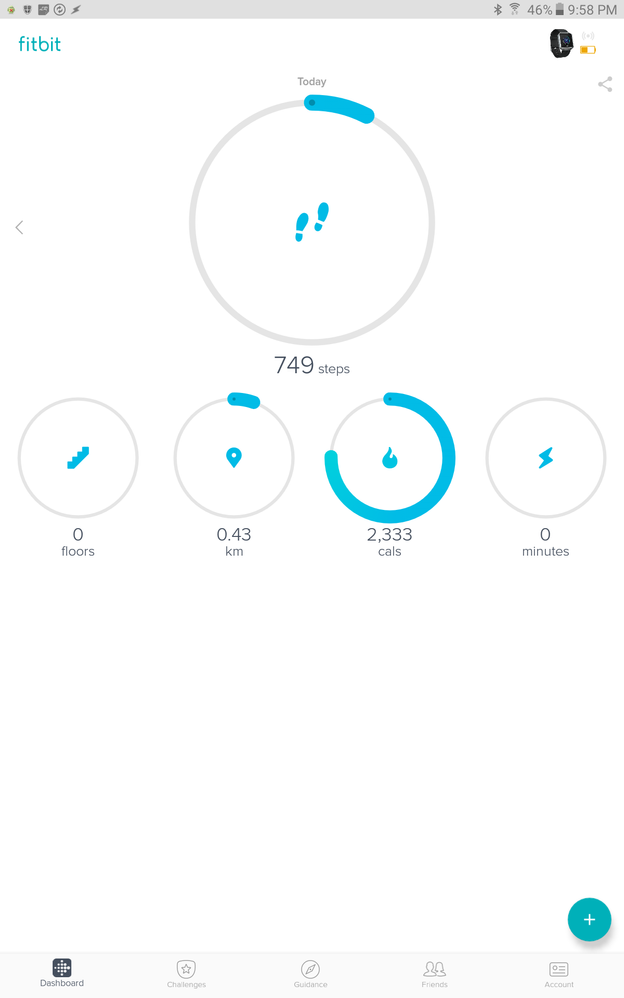Screen dimensions: 624x998
Task: Open the tracker device status
Action: pyautogui.click(x=571, y=43)
